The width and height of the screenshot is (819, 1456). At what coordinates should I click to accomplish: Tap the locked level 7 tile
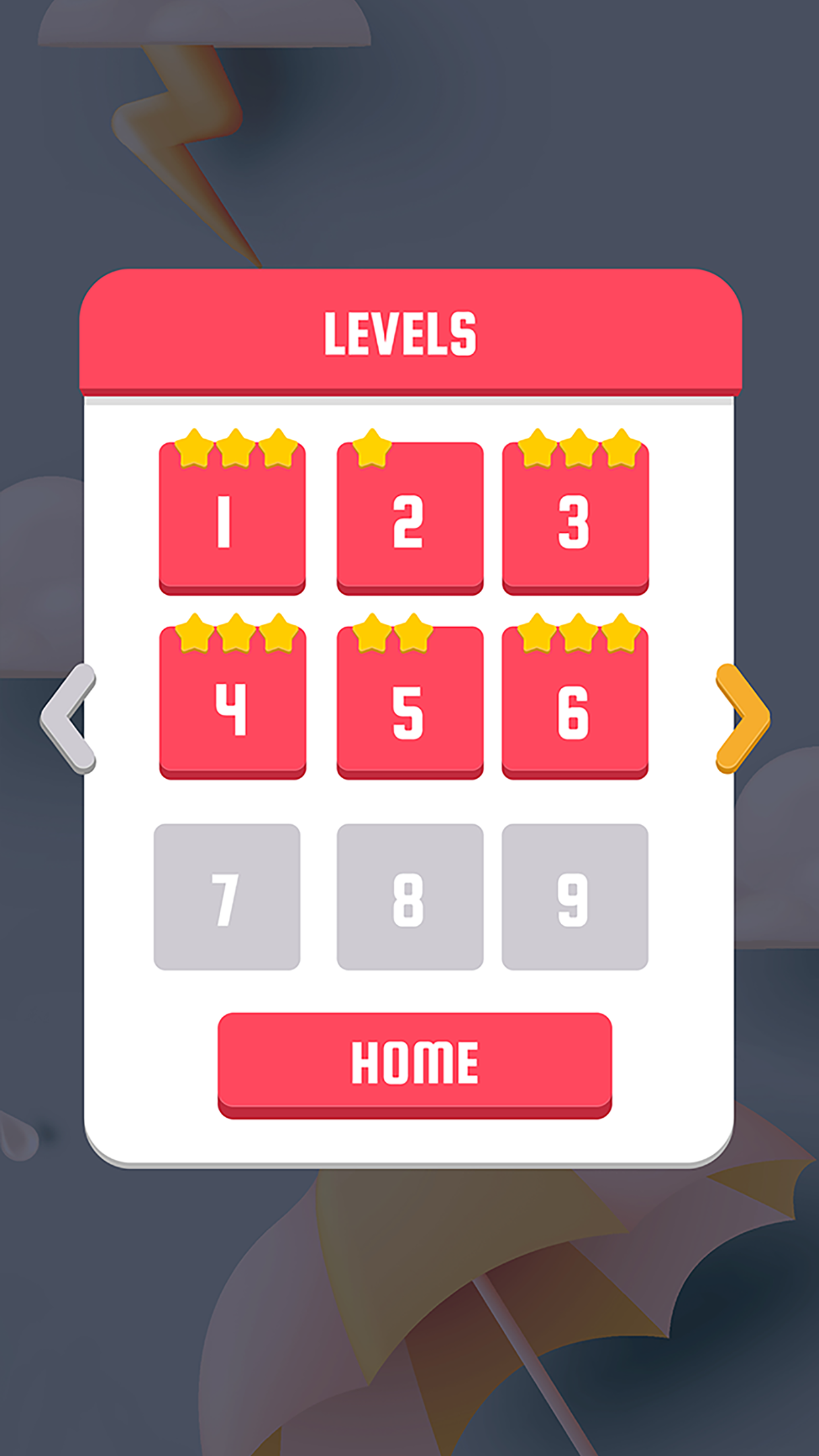coord(227,897)
